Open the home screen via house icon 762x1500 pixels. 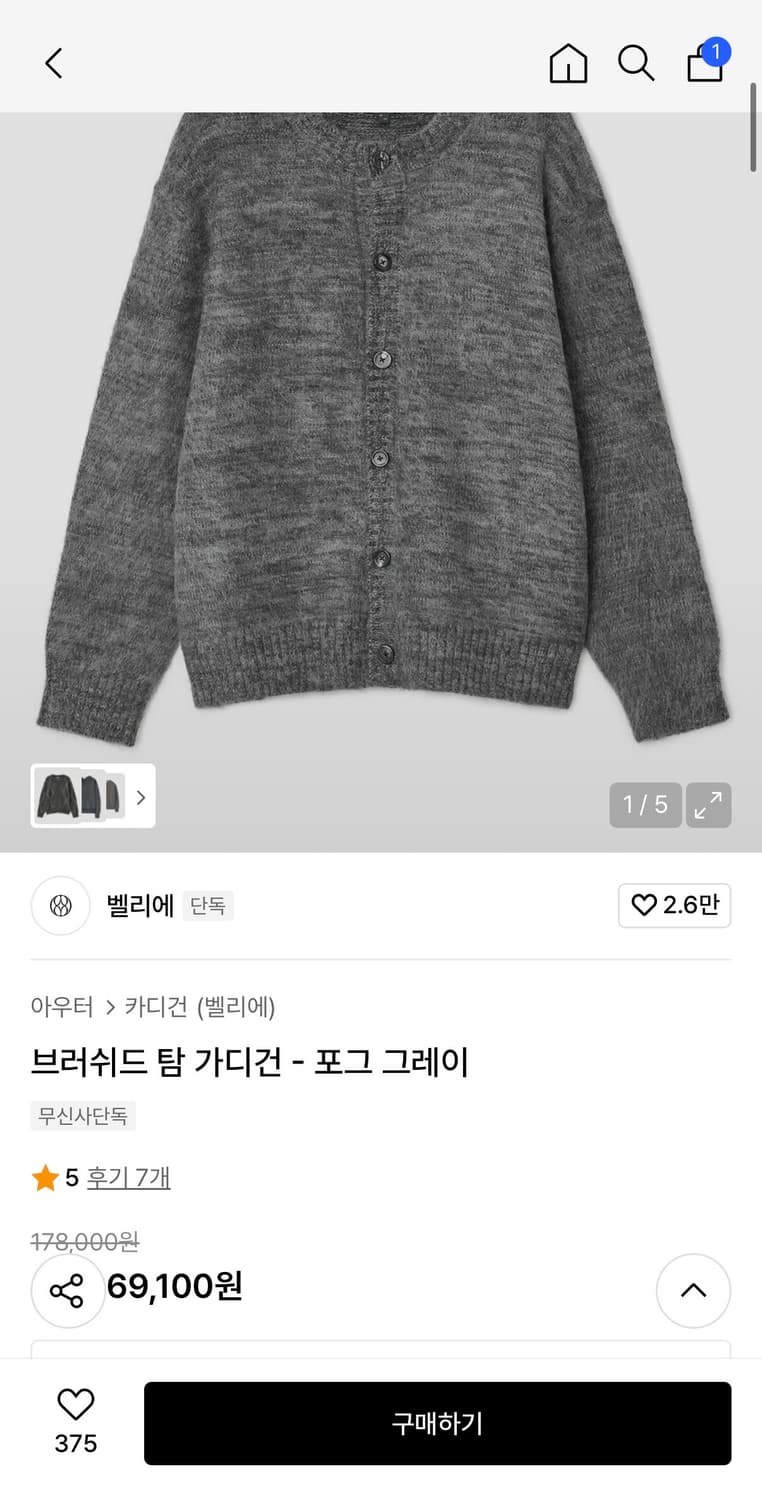click(x=567, y=62)
